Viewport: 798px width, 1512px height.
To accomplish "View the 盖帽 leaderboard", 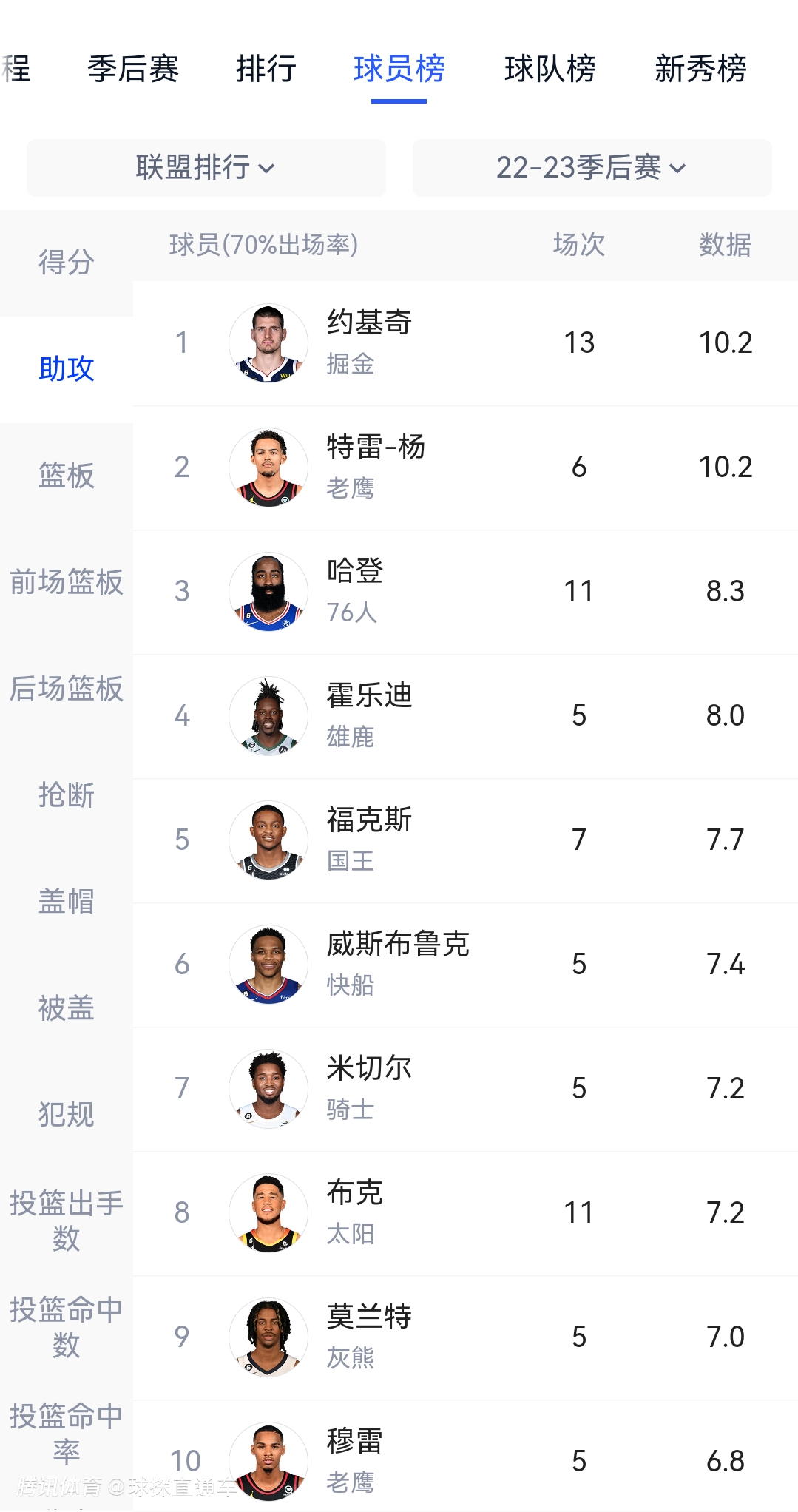I will coord(67,902).
